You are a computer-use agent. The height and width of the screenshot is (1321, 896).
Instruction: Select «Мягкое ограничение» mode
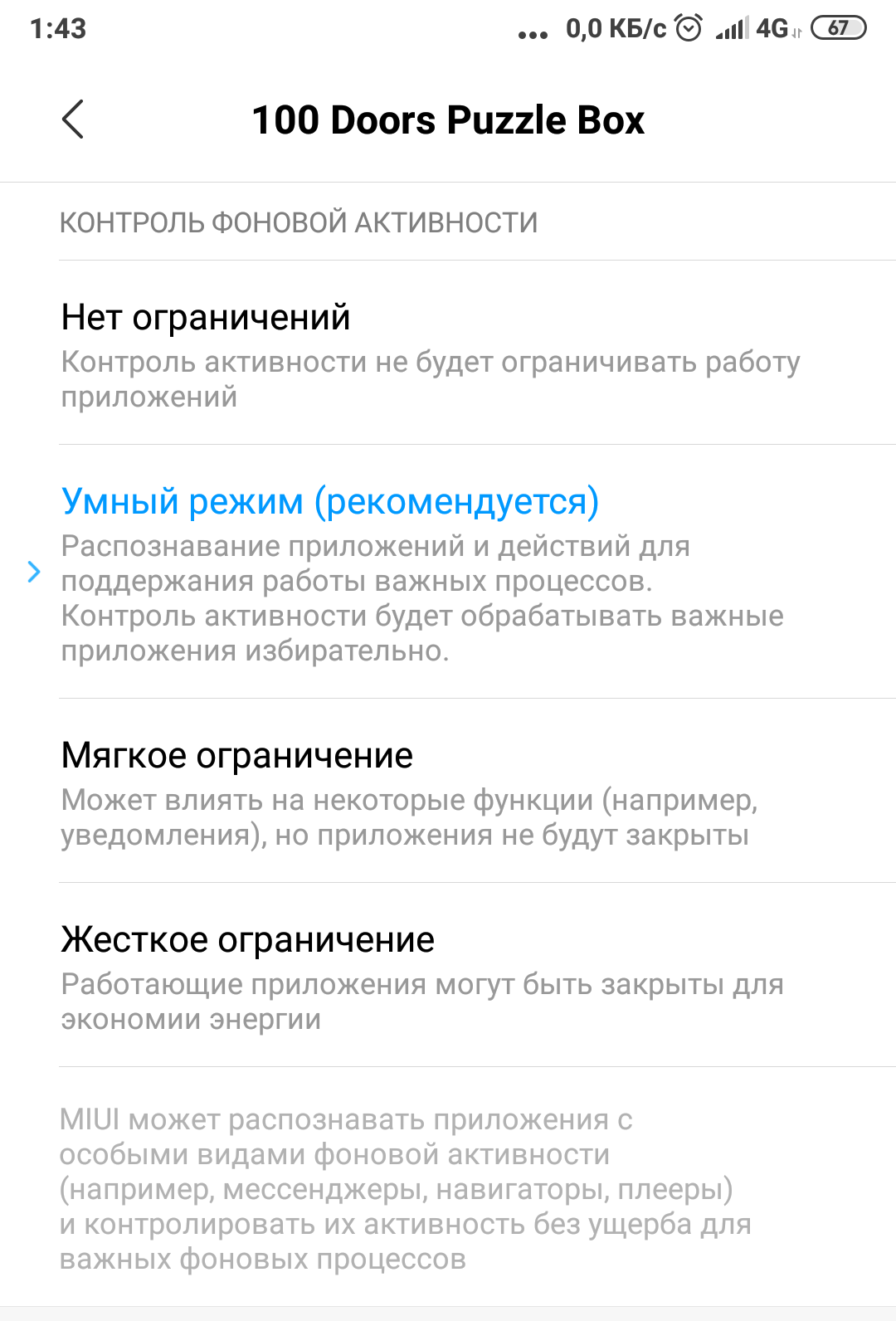[448, 792]
